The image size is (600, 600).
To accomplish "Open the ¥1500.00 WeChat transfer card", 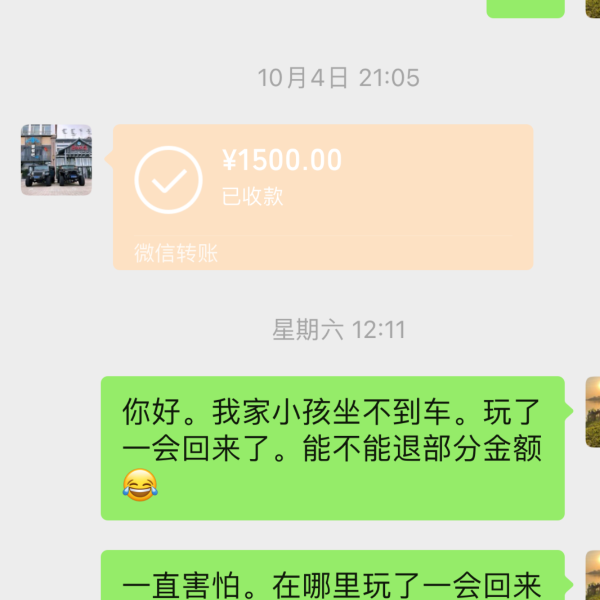I will 322,196.
